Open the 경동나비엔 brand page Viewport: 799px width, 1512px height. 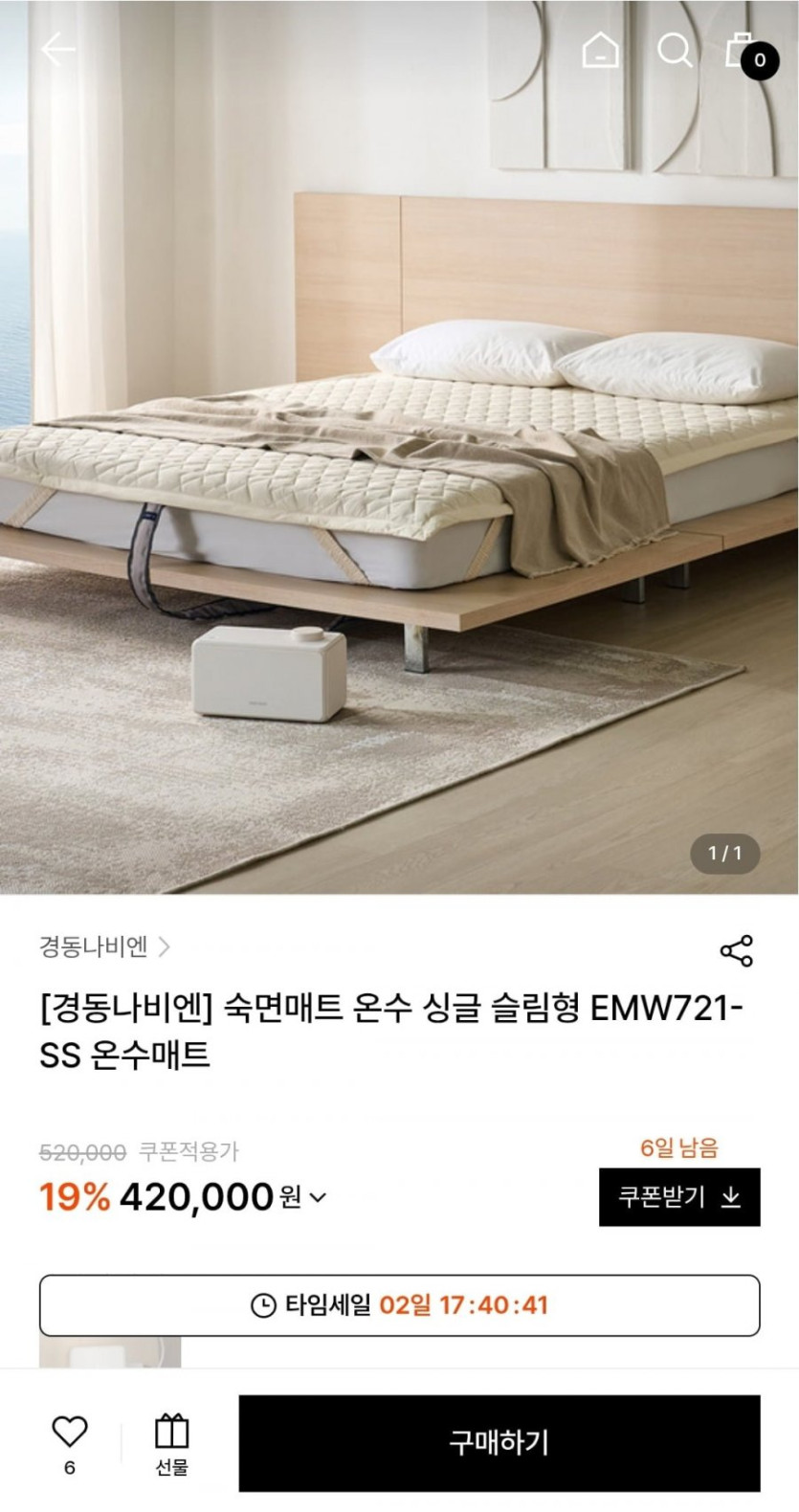104,947
